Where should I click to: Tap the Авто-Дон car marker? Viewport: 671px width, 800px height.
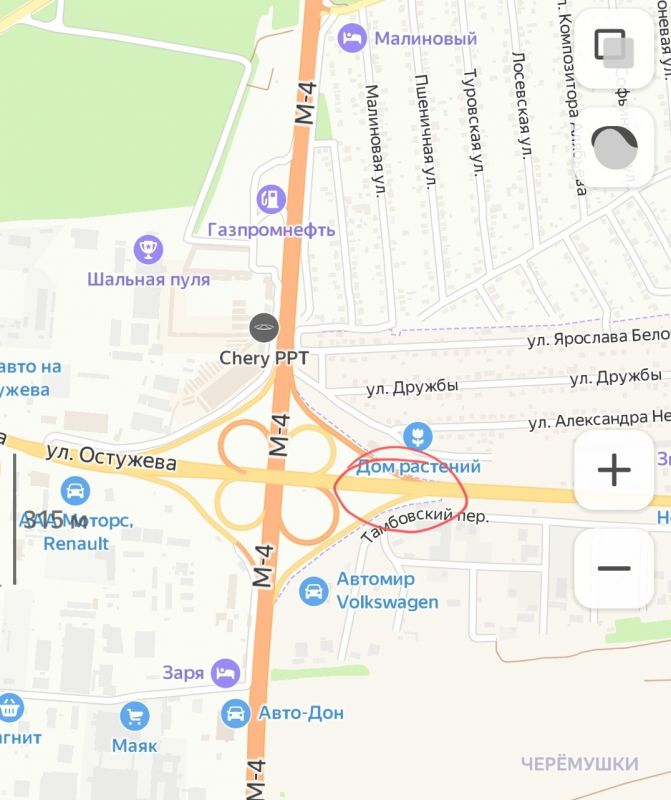(x=235, y=713)
